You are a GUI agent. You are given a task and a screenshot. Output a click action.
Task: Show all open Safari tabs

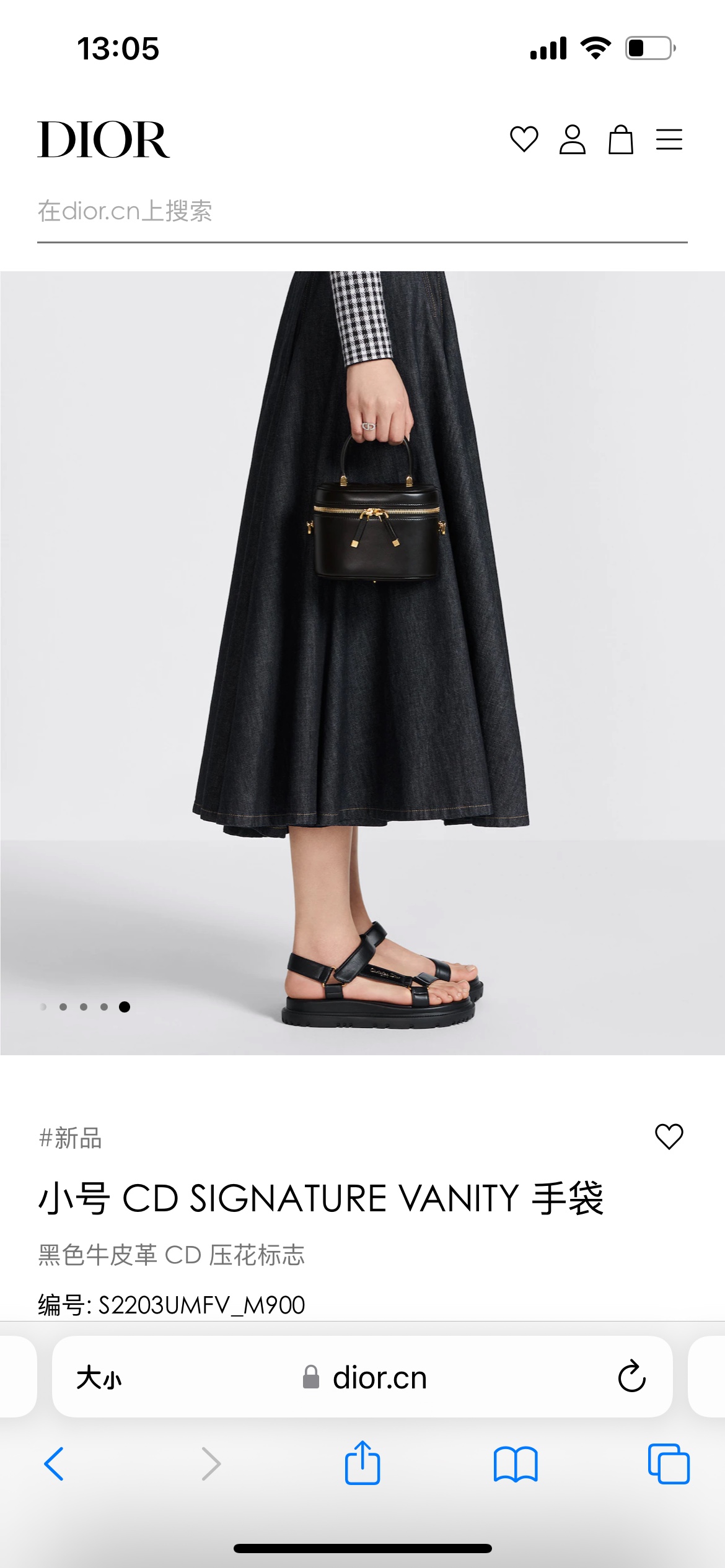pos(669,1464)
